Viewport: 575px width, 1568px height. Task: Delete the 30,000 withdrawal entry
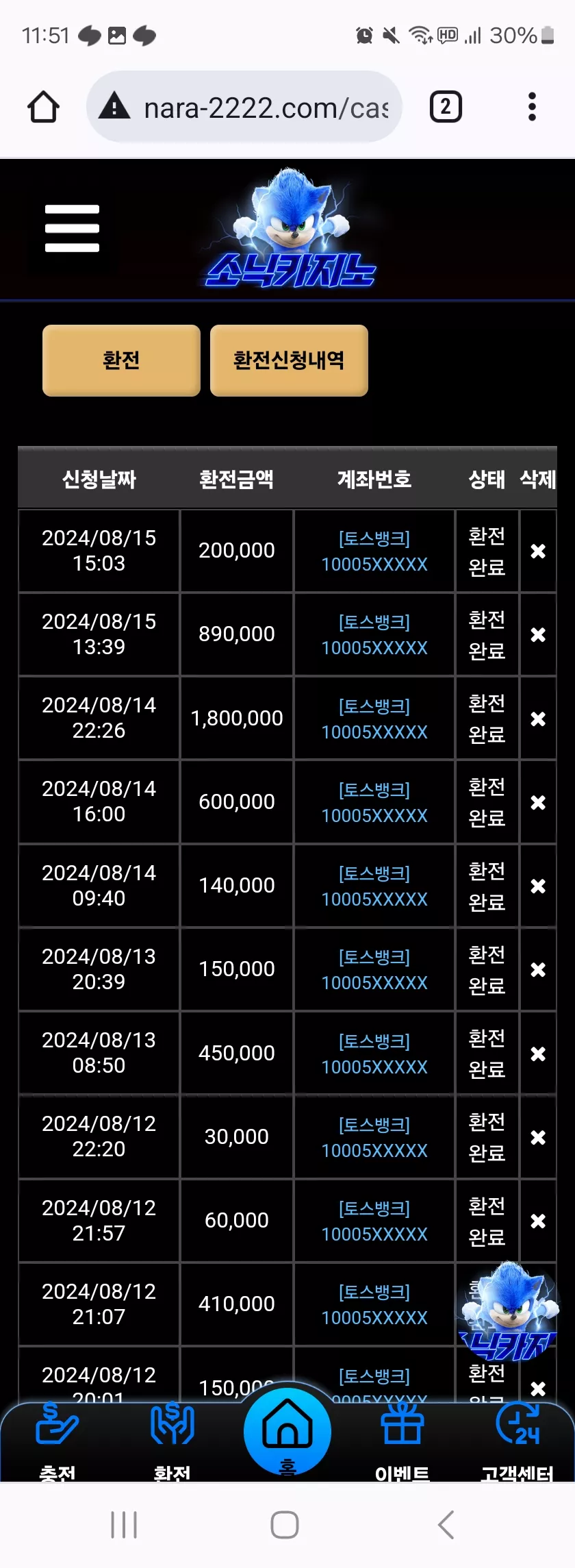(x=538, y=1138)
